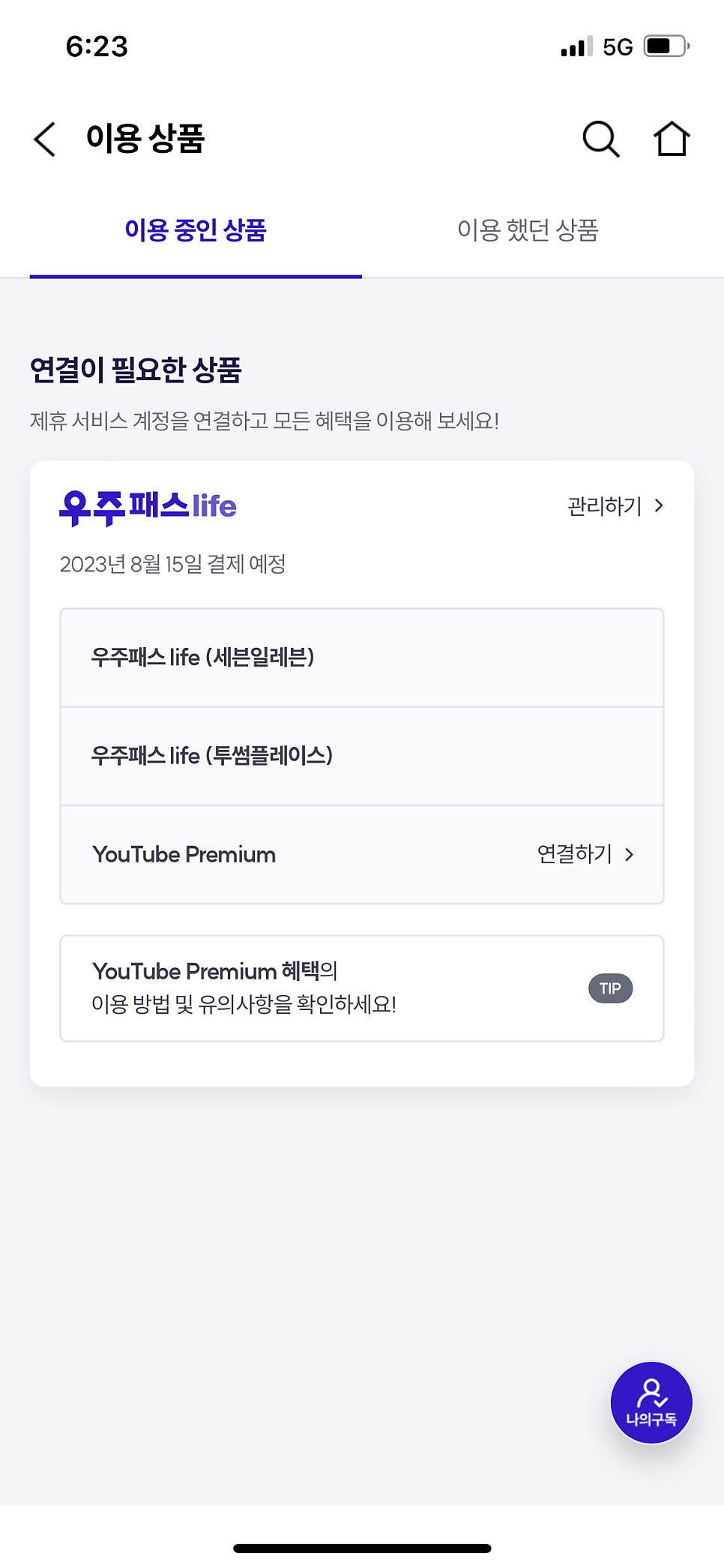Open the search magnifier icon

[601, 139]
